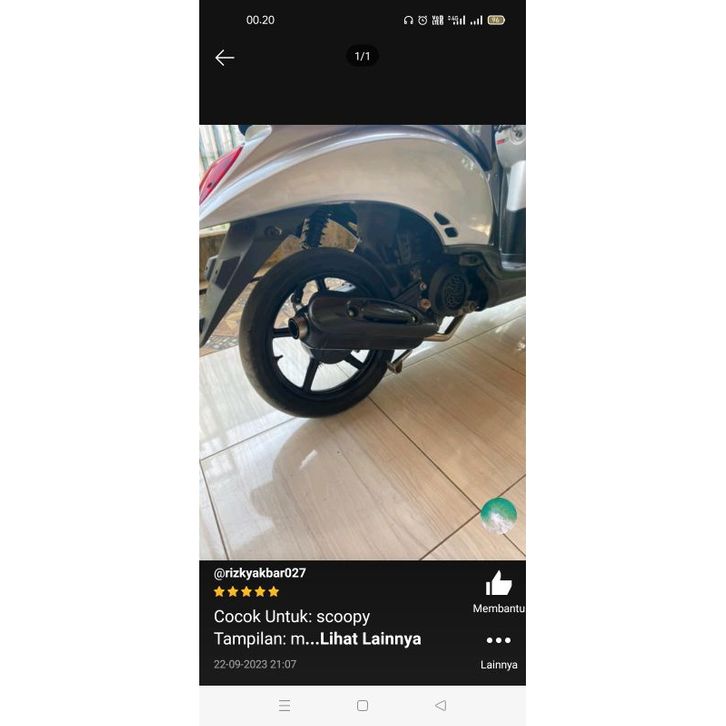The image size is (726, 726).
Task: Tap the scooter review photo
Action: [x=362, y=342]
